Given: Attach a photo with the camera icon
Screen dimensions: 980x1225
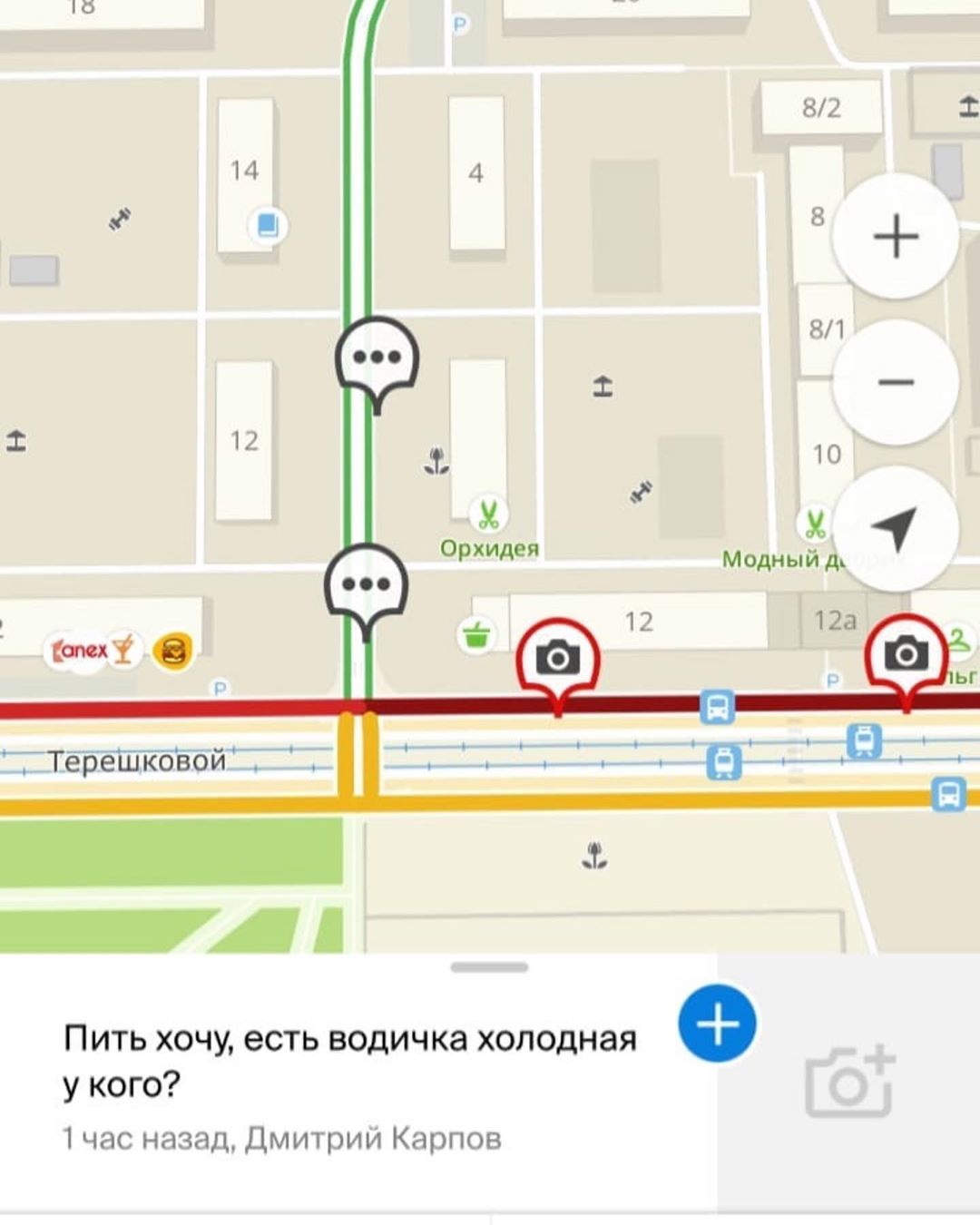Looking at the screenshot, I should 849,1081.
